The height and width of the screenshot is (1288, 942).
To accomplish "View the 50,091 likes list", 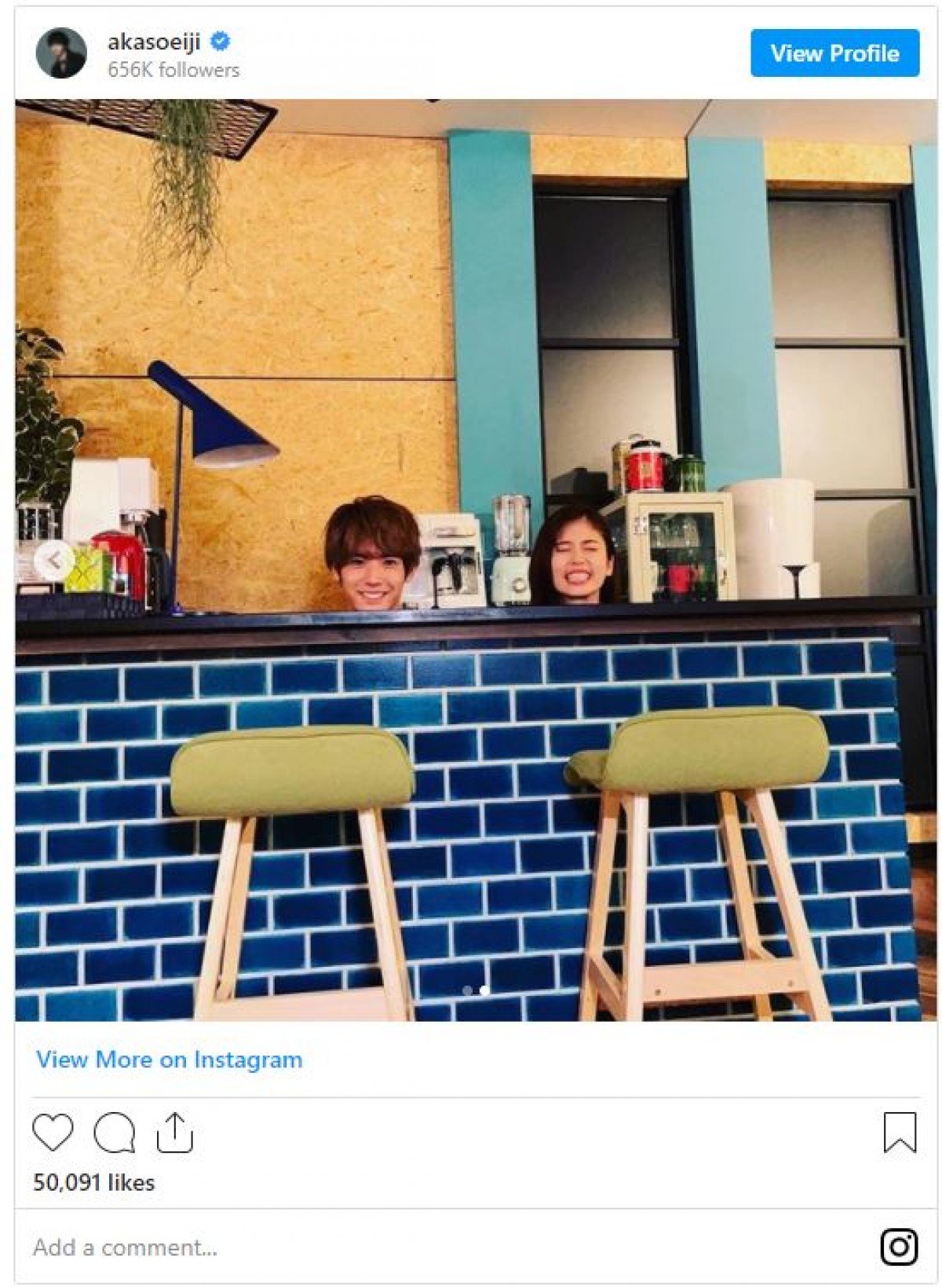I will coord(94,1182).
